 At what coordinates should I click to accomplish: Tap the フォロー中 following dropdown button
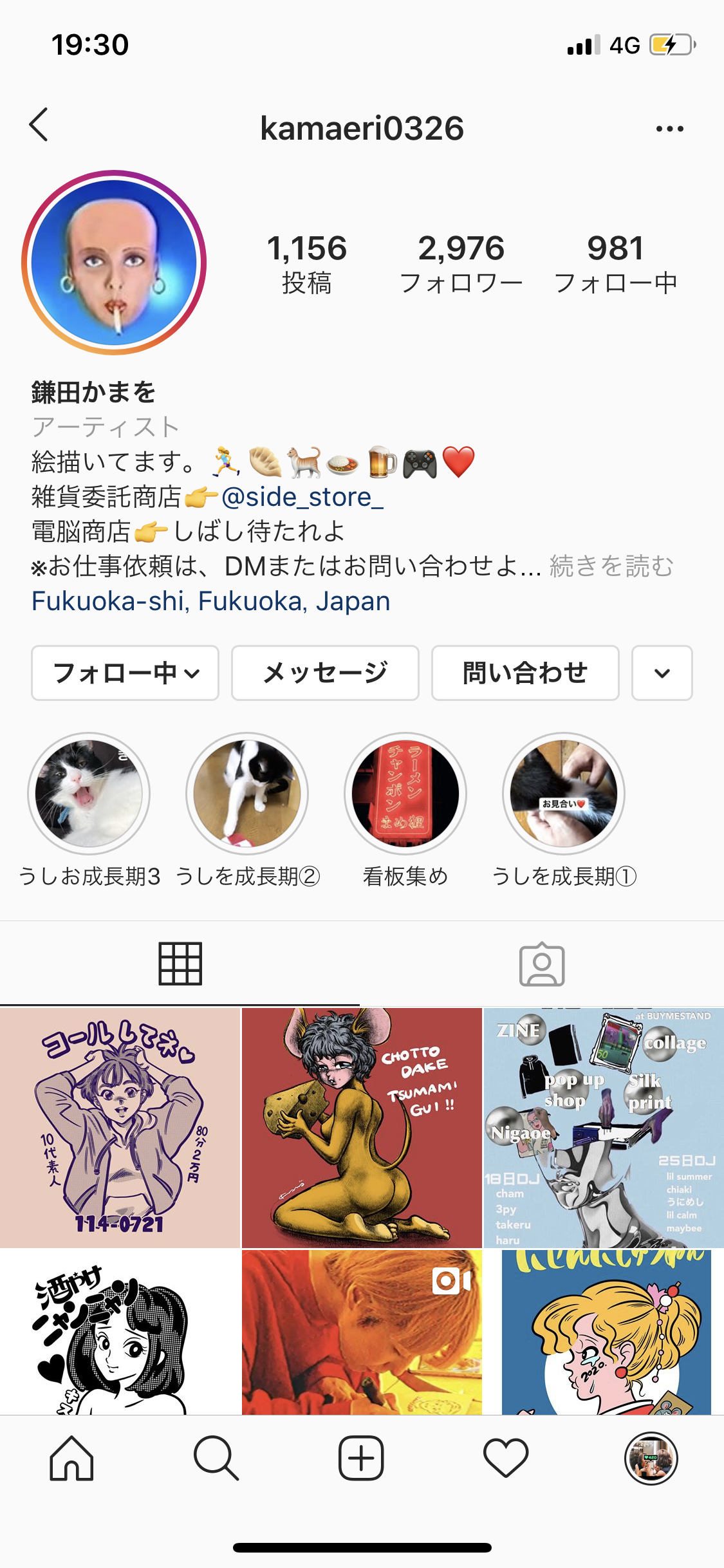click(x=125, y=673)
